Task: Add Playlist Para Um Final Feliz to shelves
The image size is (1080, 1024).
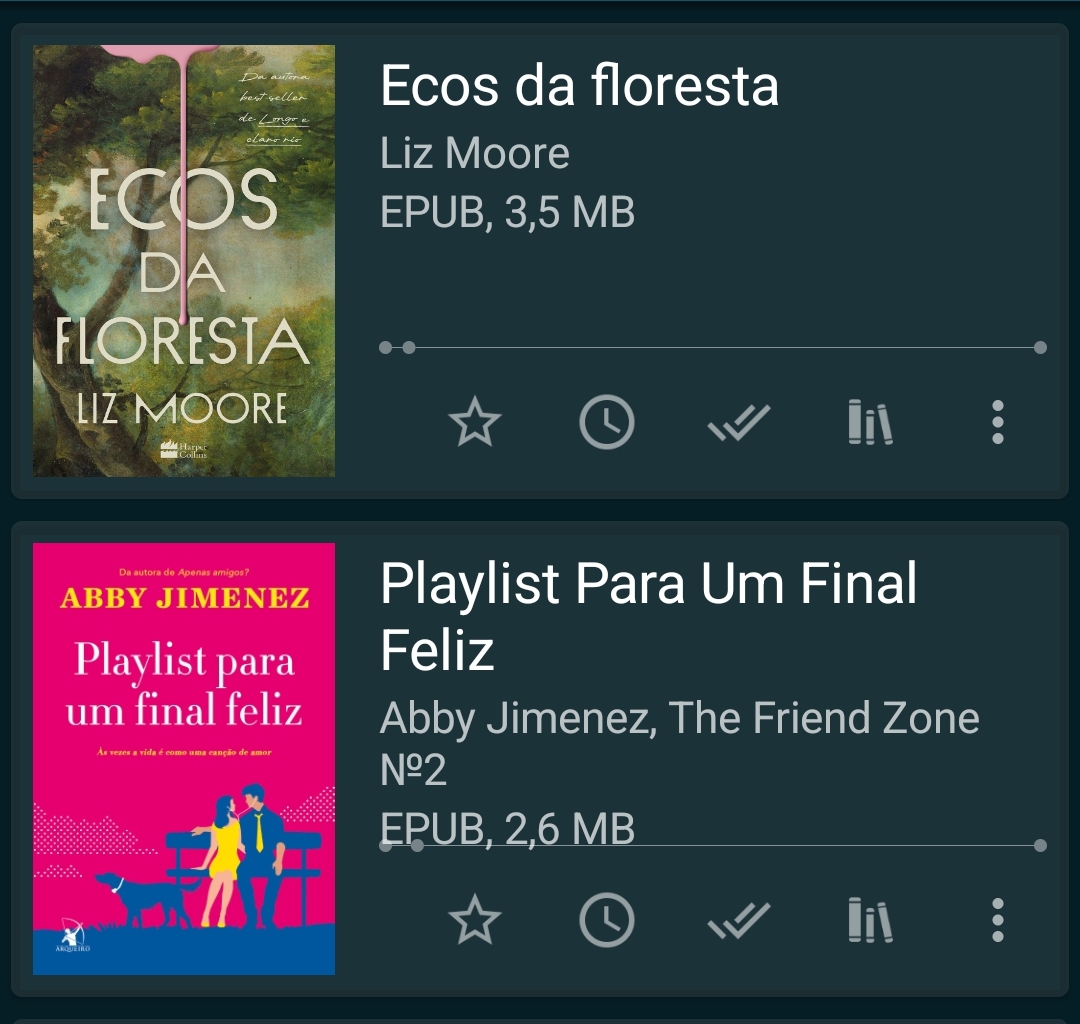Action: [869, 920]
